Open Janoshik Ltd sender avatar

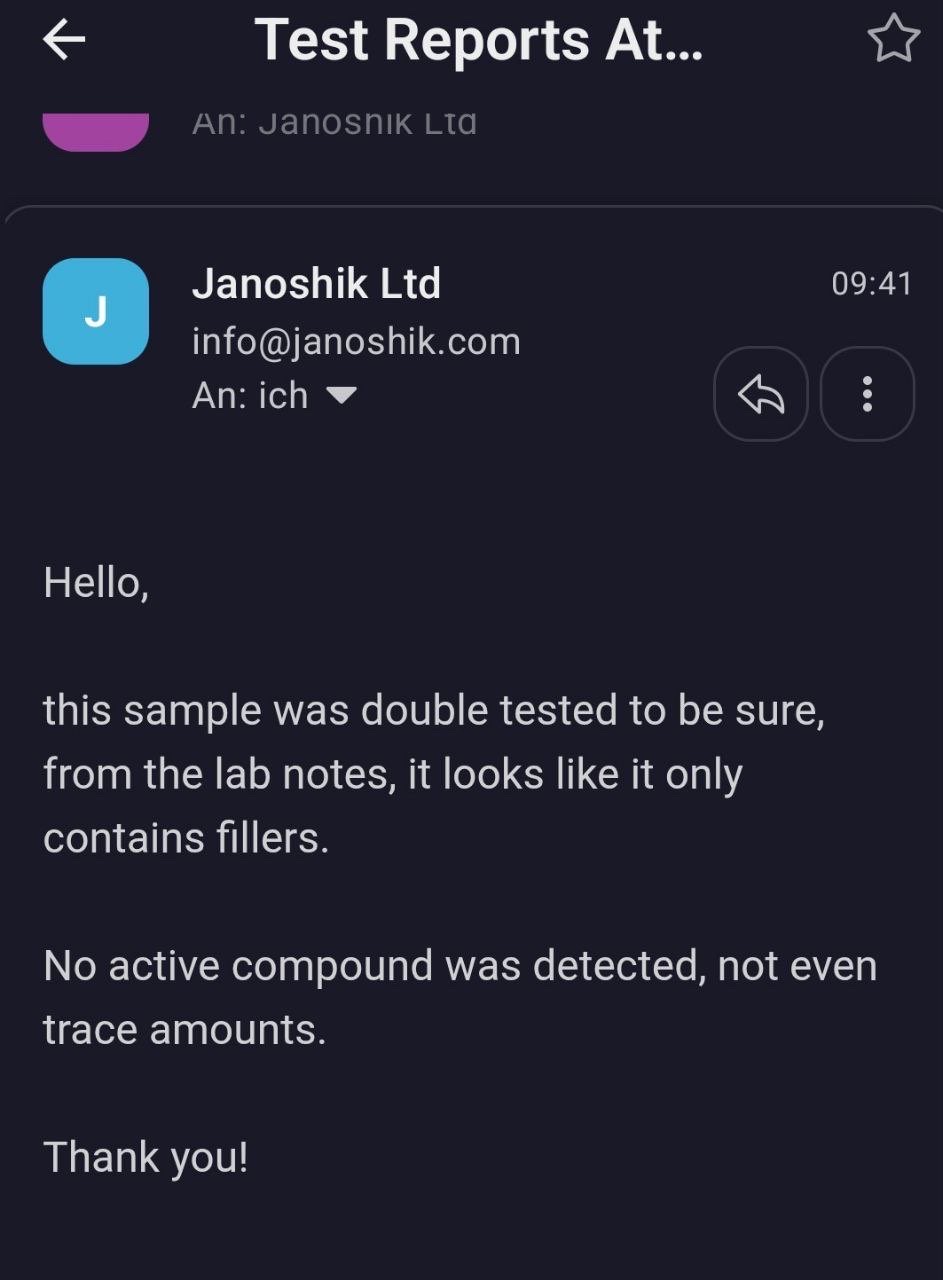click(x=96, y=311)
